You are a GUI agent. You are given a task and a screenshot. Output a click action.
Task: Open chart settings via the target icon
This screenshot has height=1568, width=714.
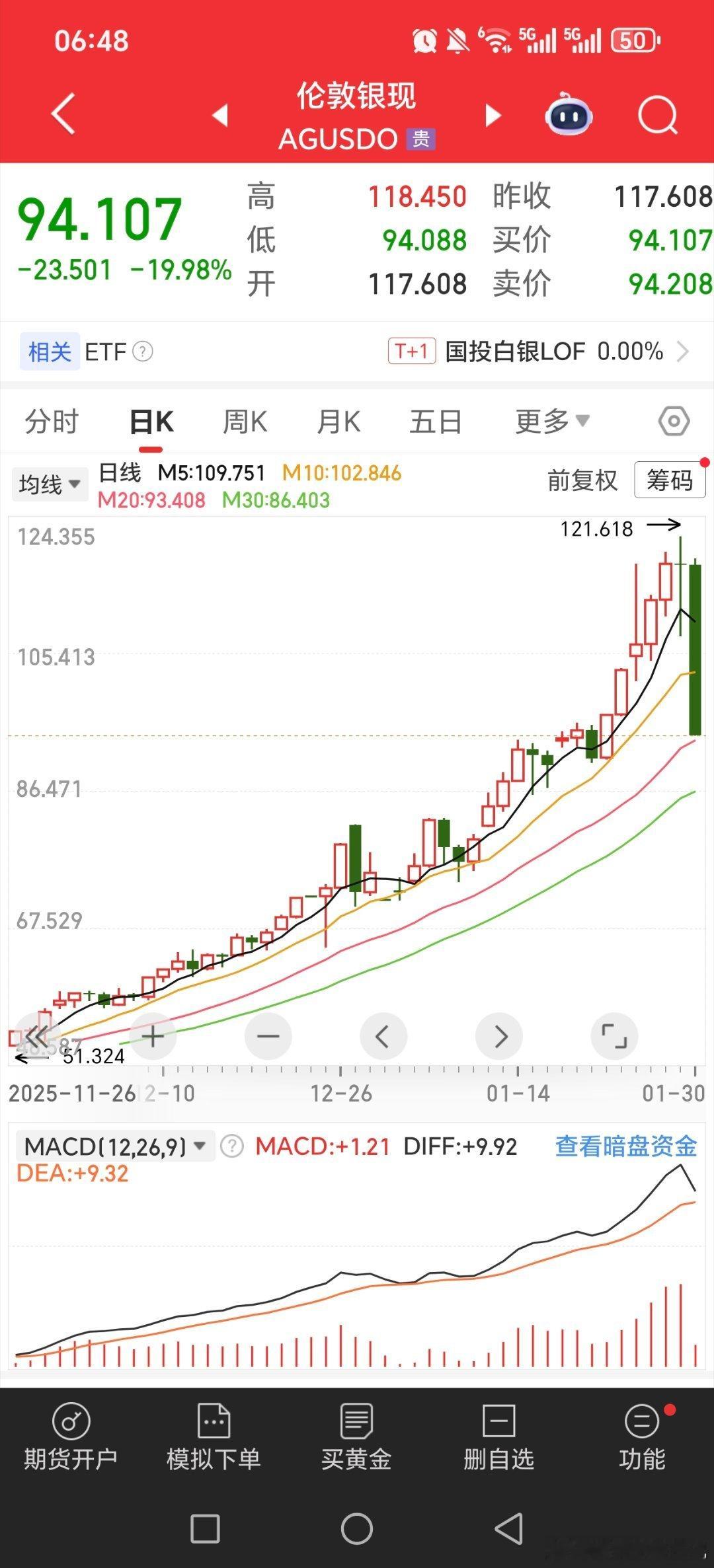[x=674, y=420]
